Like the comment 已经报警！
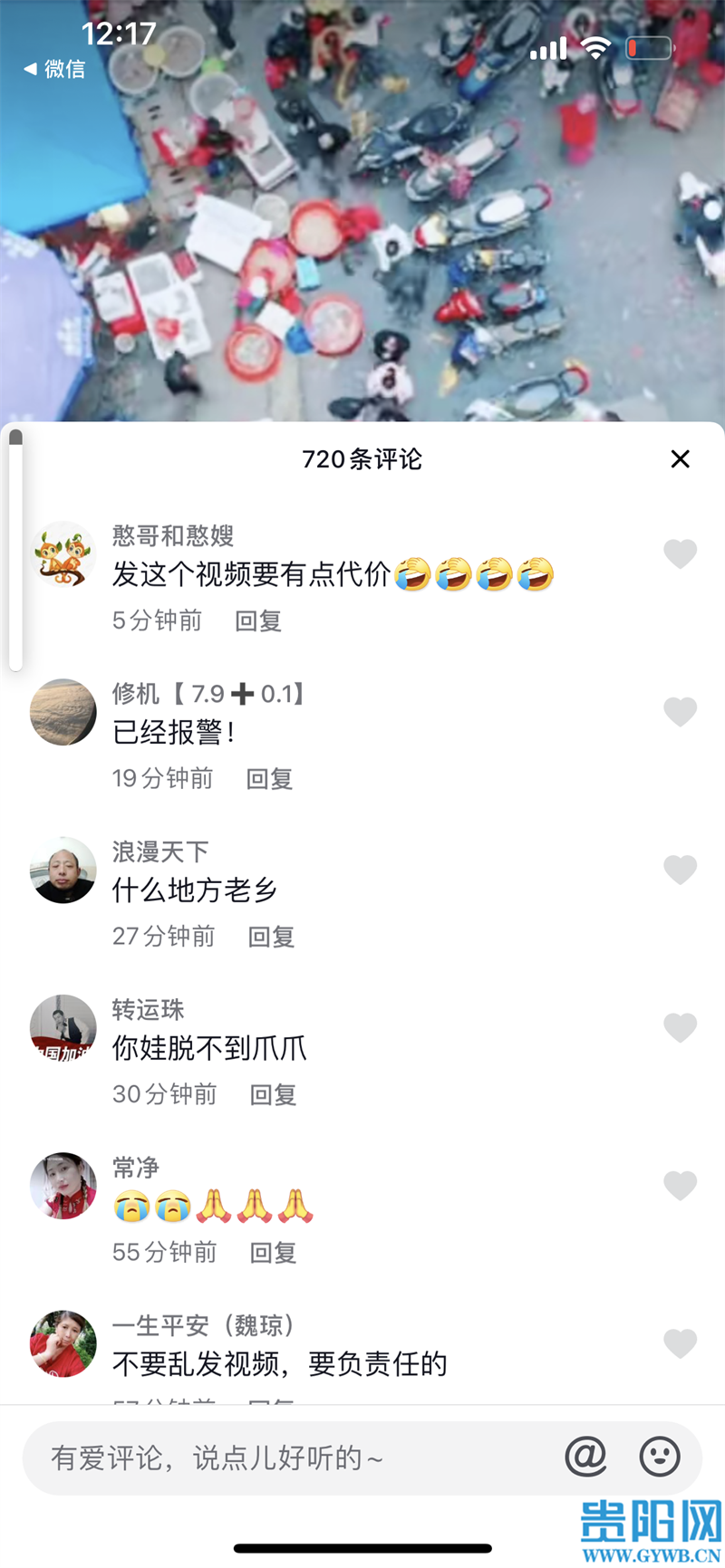725x1568 pixels. click(680, 712)
